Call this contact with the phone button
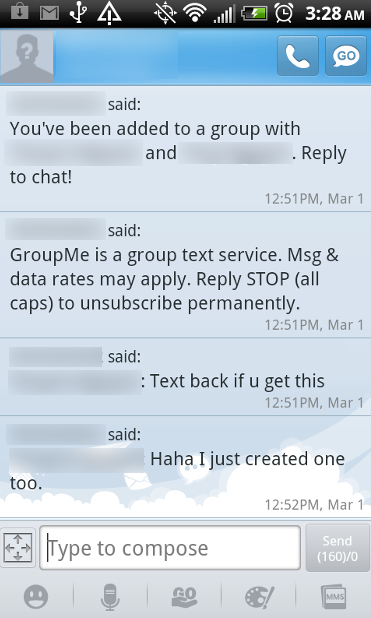371x618 pixels. (298, 56)
